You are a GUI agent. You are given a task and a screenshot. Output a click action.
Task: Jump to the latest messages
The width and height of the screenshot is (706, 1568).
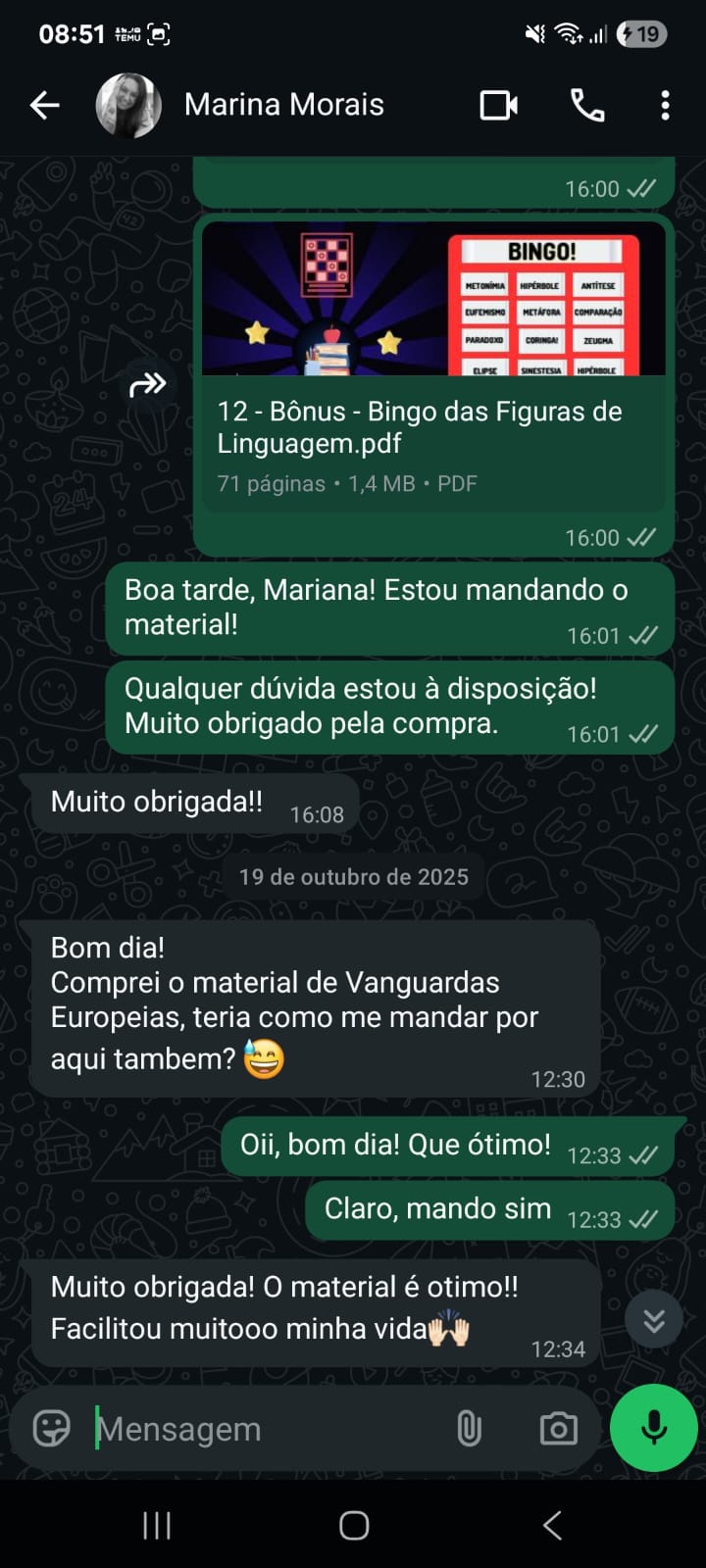(x=654, y=1321)
